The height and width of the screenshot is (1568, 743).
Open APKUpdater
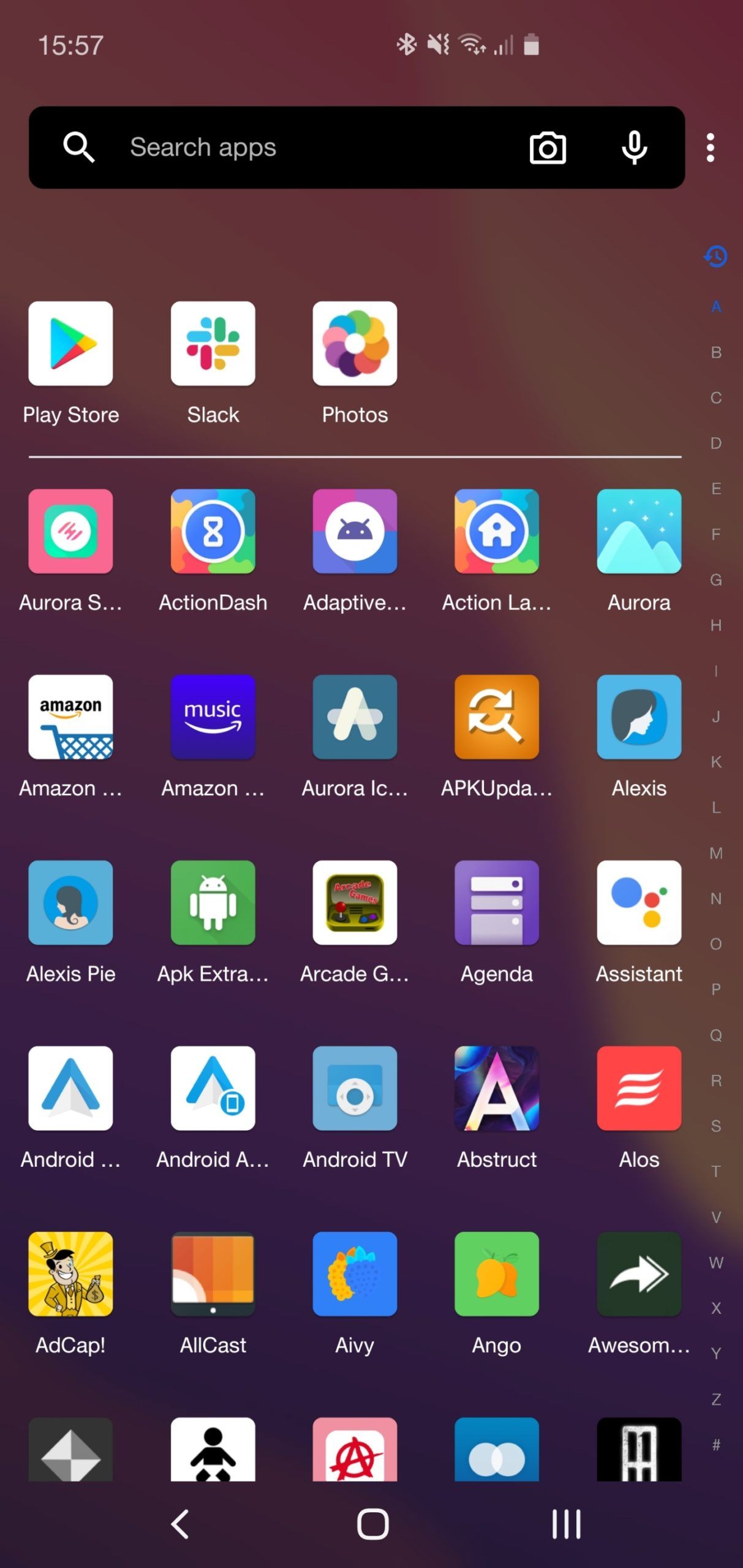click(496, 717)
